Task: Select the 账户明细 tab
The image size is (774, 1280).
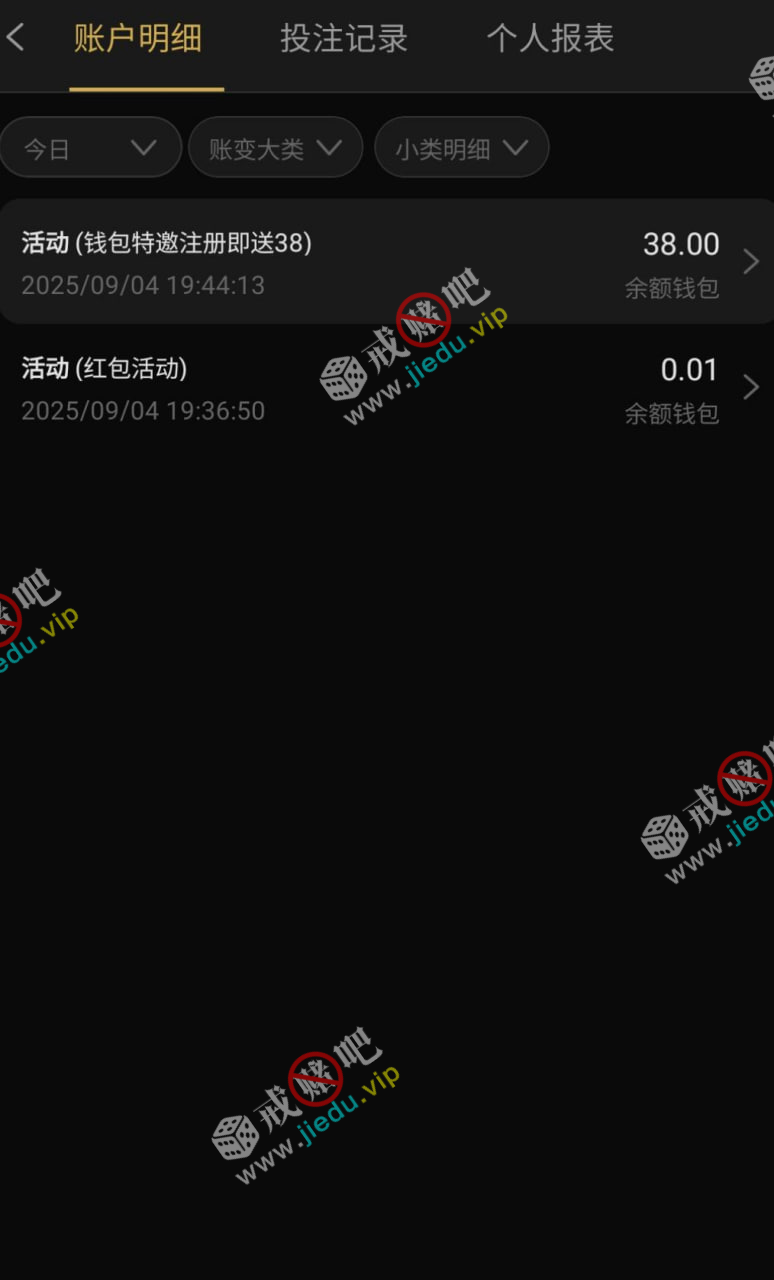Action: 138,39
